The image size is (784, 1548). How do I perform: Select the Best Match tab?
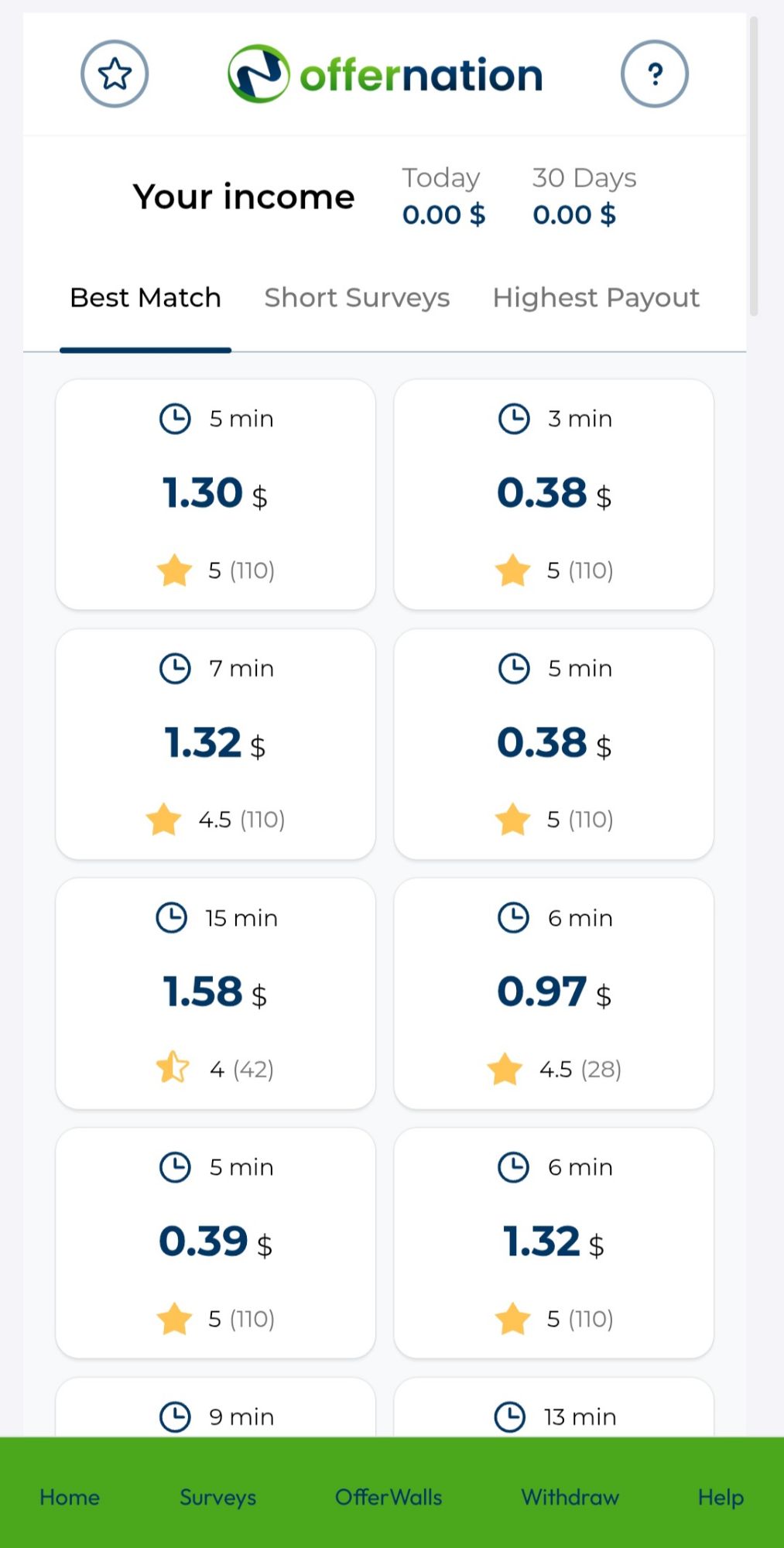pyautogui.click(x=145, y=298)
